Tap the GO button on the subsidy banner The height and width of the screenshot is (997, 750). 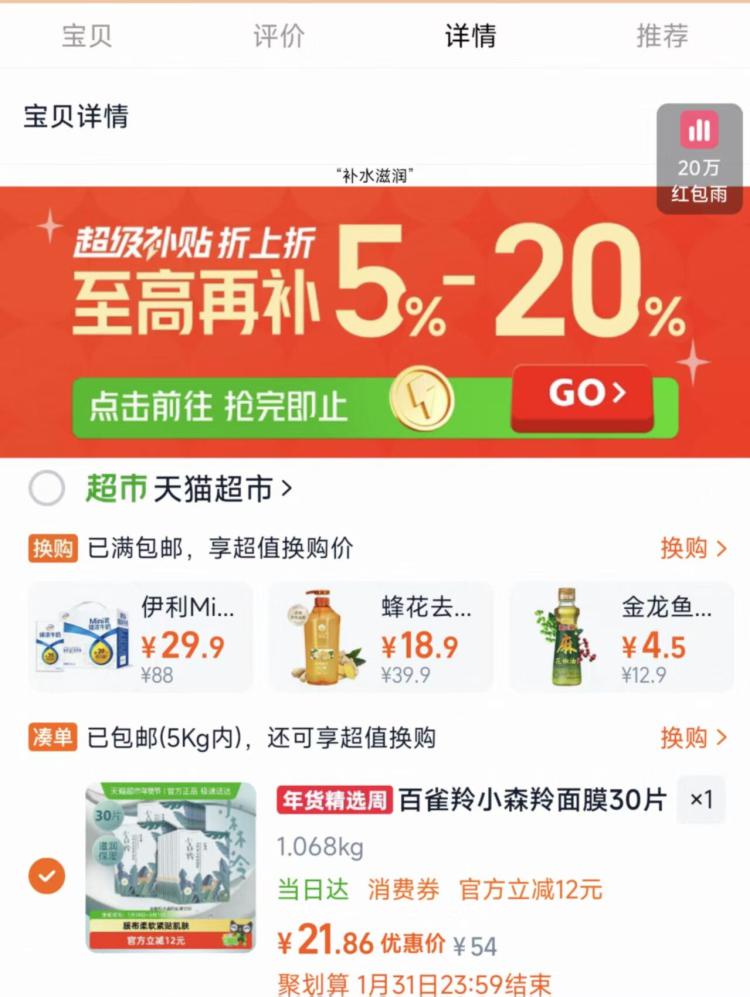[583, 394]
